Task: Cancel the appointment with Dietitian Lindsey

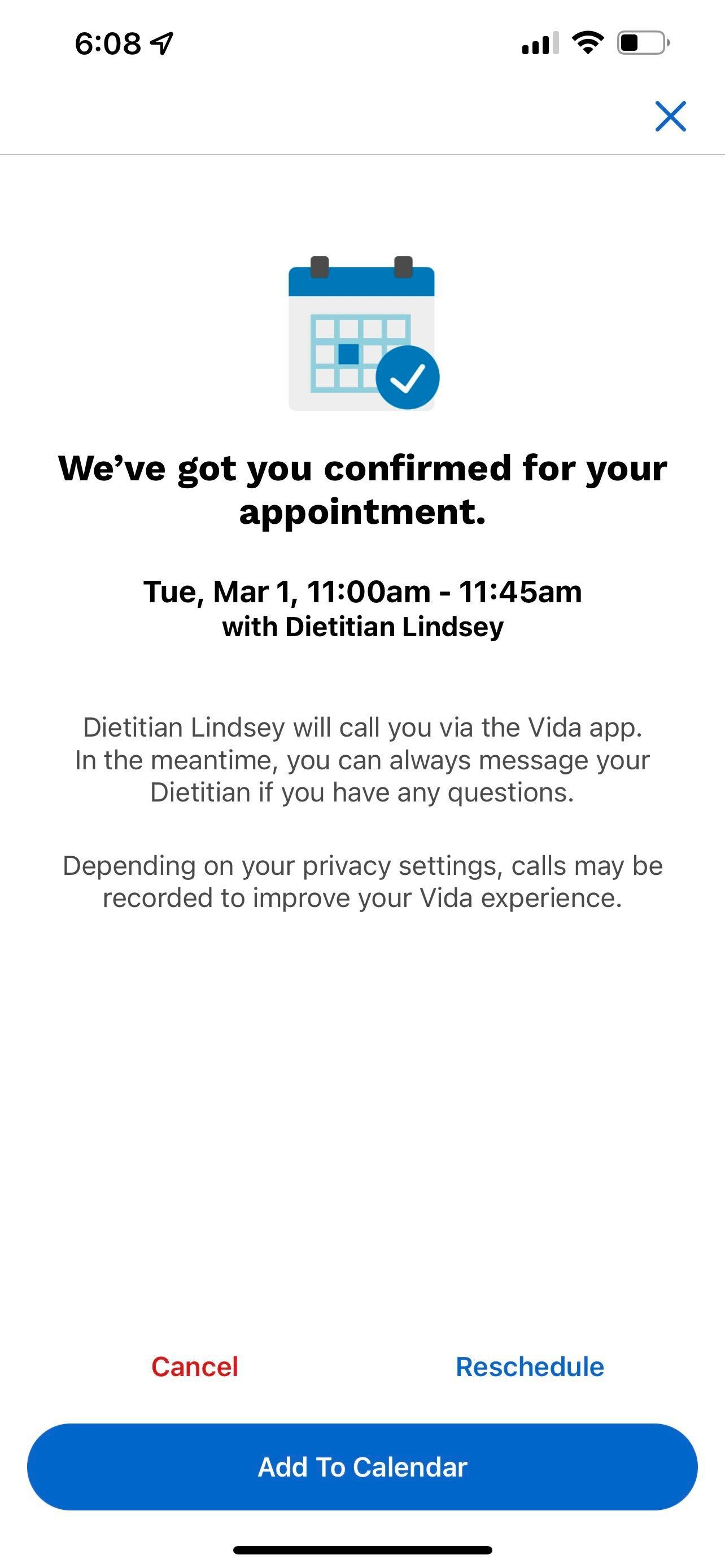Action: coord(195,1366)
